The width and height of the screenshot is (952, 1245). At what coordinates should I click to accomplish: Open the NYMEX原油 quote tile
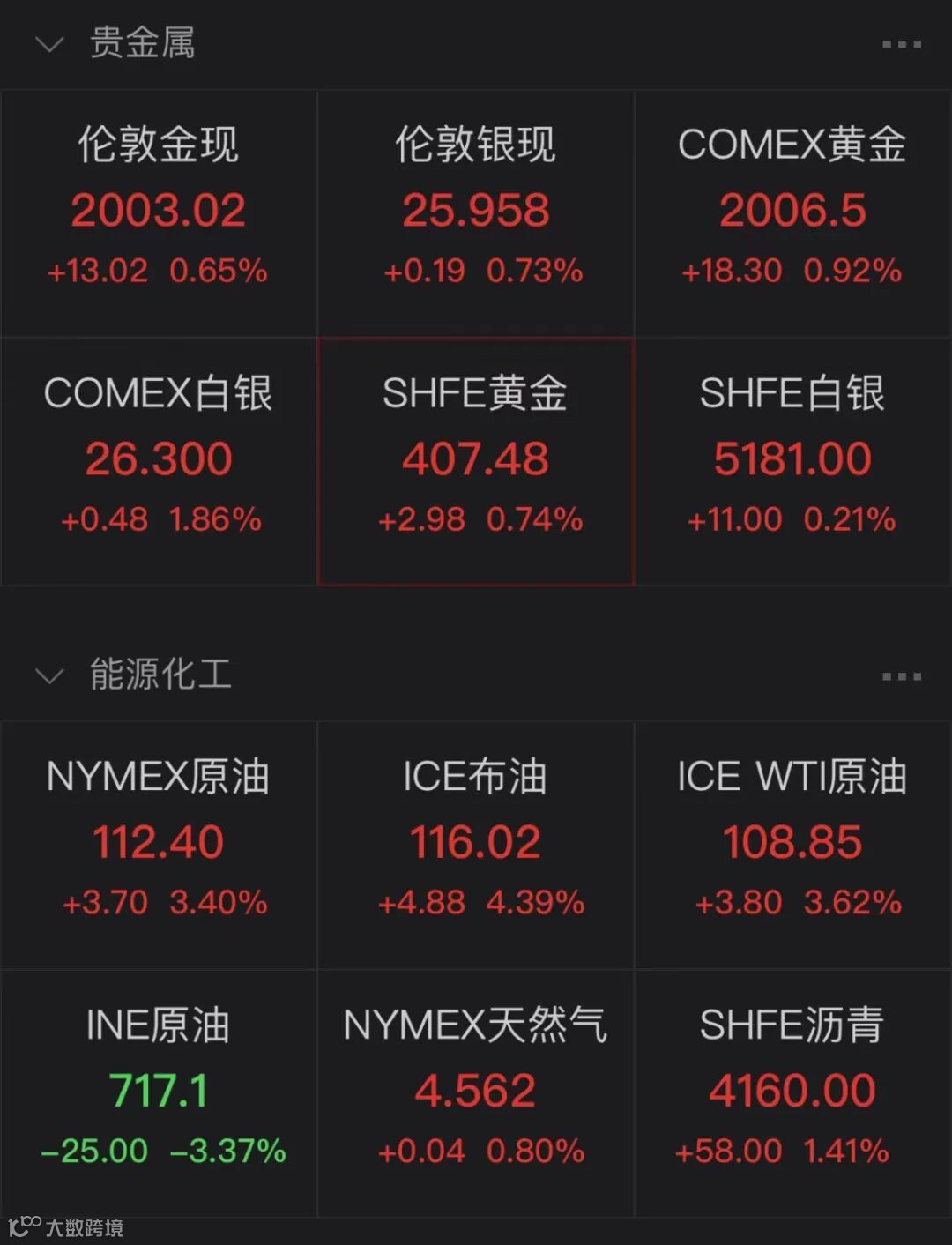tap(159, 844)
